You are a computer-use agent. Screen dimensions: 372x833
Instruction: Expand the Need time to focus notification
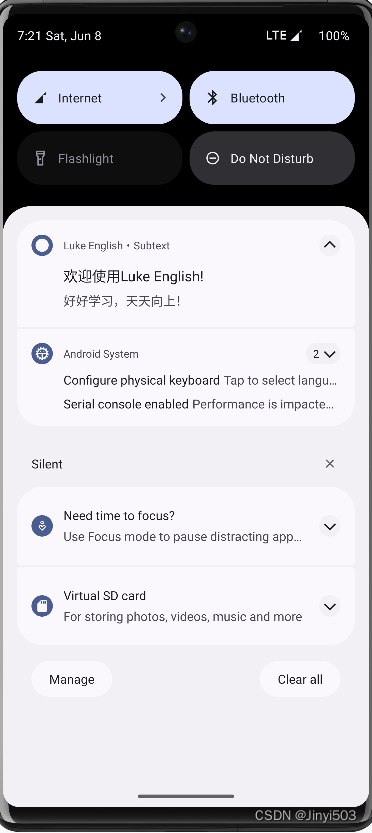click(x=329, y=526)
